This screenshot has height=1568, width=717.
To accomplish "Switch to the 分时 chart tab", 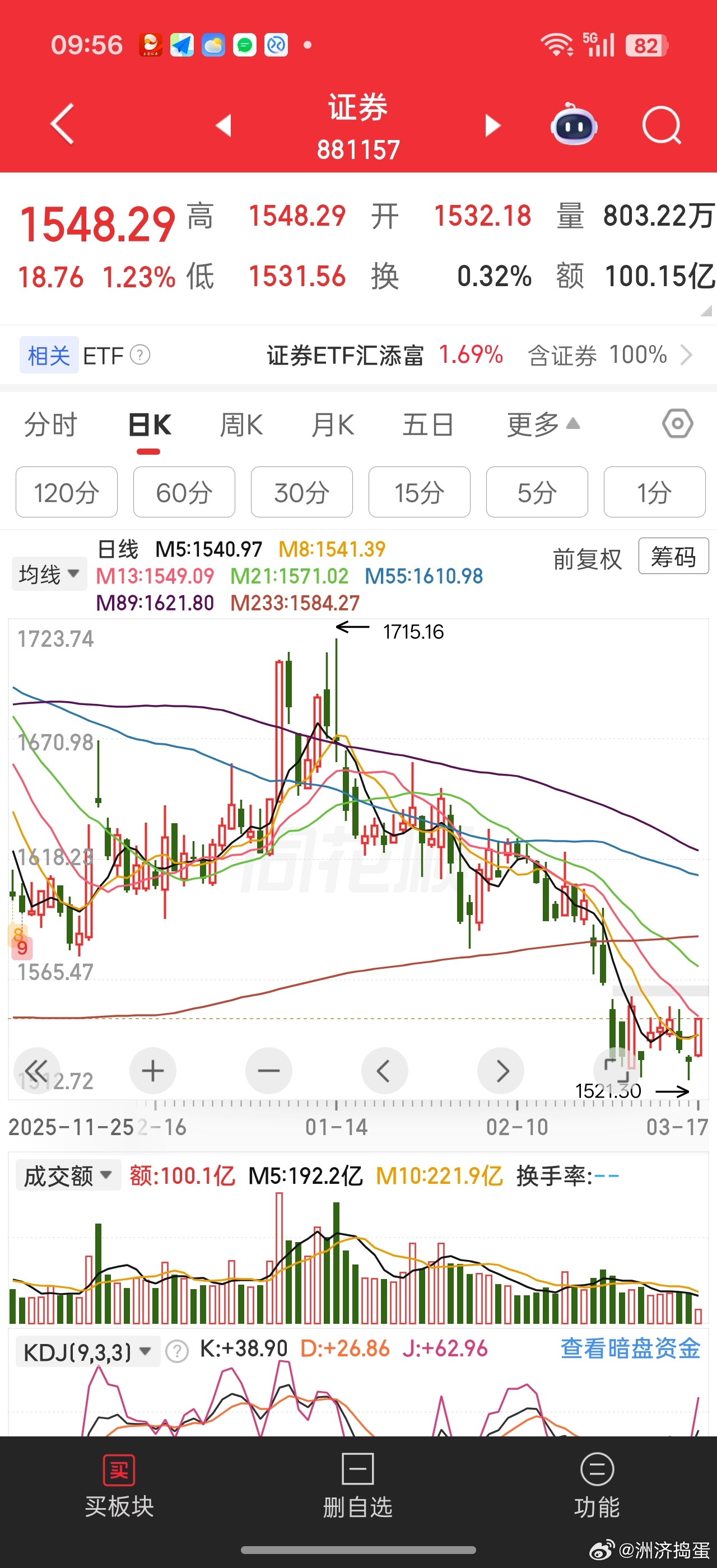I will pos(52,425).
